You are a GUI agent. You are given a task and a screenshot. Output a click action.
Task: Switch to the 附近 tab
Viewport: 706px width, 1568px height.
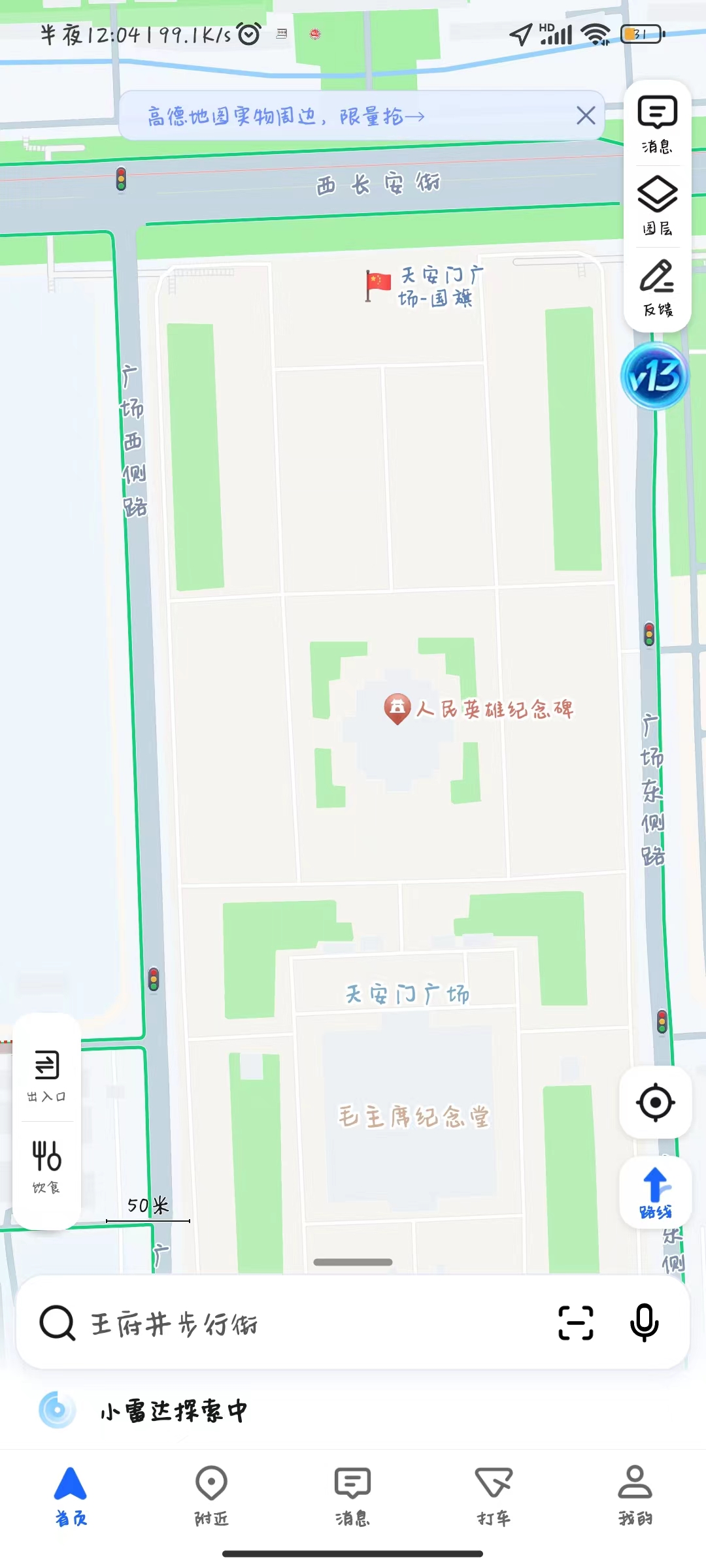[212, 1496]
